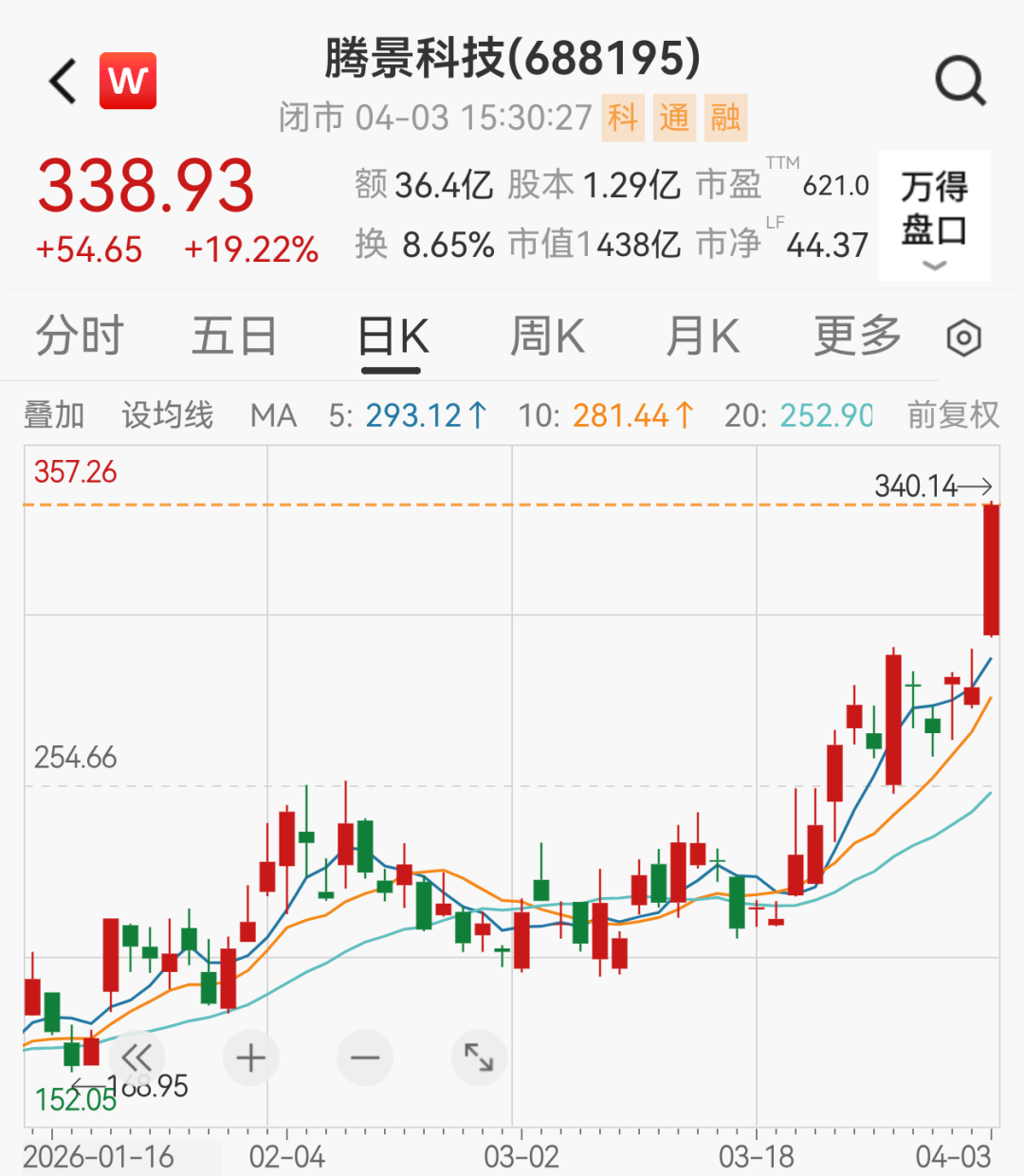Switch to the 五日 chart tab
Screen dimensions: 1024x1176
tap(233, 337)
